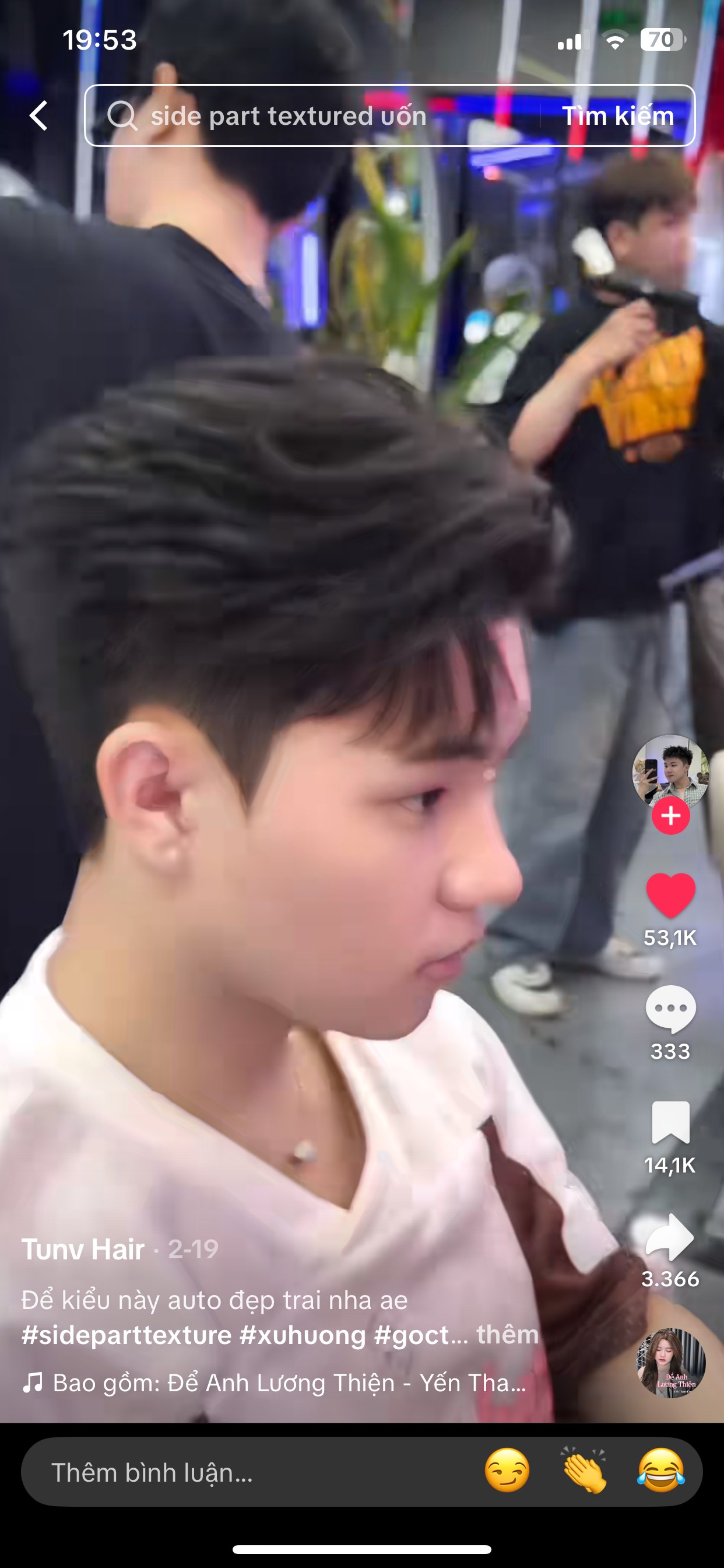Open the spinning music disc
The image size is (724, 1568).
pyautogui.click(x=670, y=1363)
